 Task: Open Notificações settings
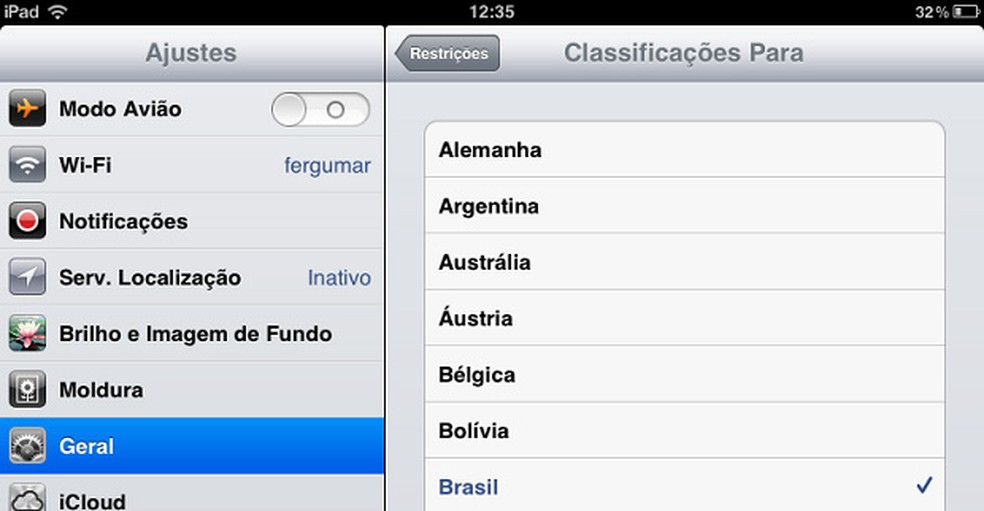tap(191, 222)
